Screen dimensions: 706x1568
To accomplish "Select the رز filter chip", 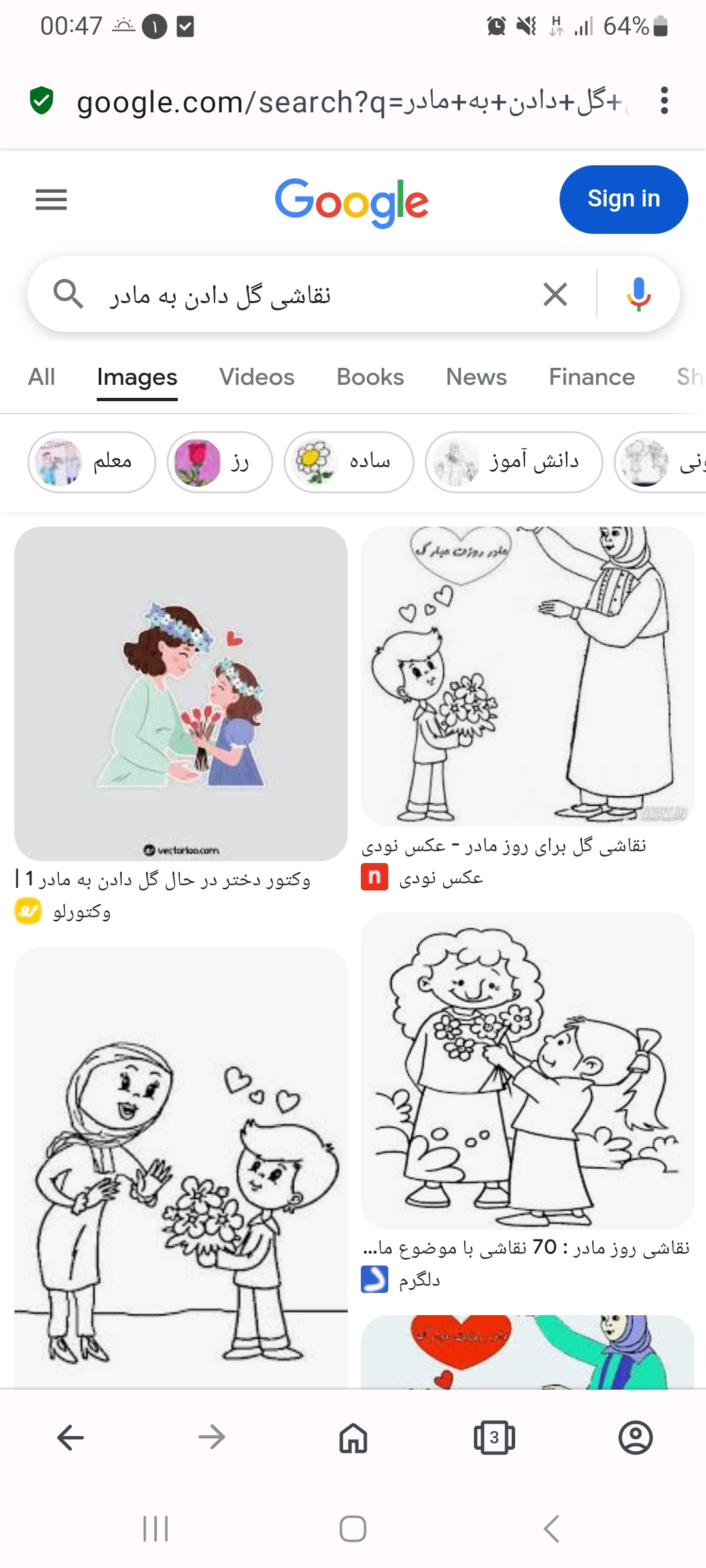I will point(219,462).
